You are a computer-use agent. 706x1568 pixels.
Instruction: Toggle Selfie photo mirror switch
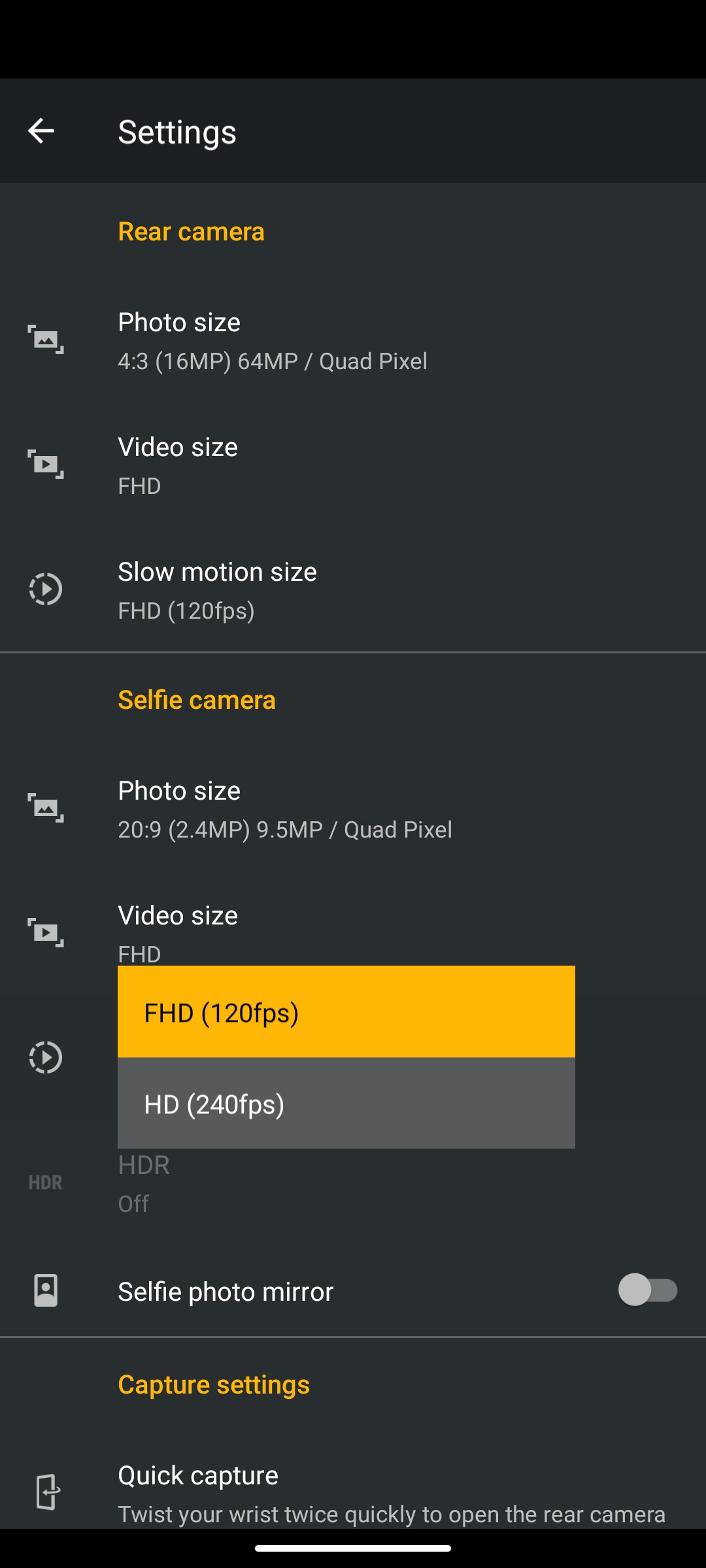(648, 1290)
